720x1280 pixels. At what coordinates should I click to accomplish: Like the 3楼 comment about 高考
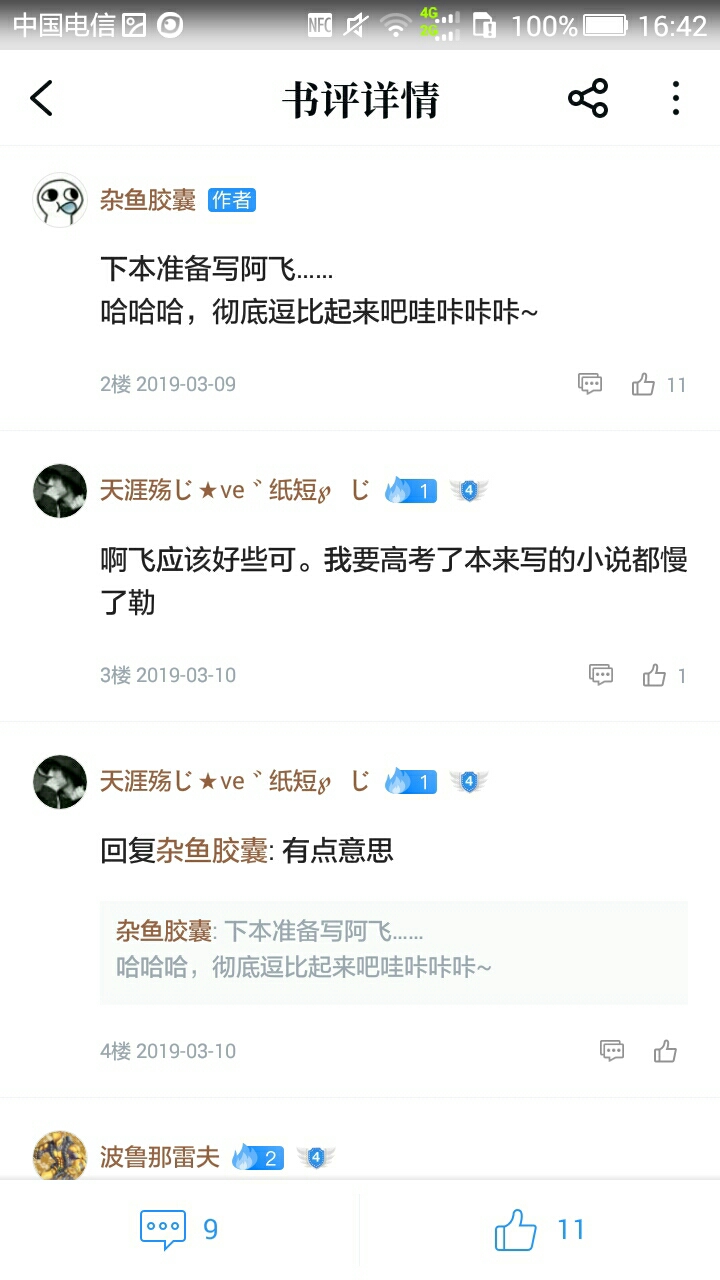[x=665, y=675]
